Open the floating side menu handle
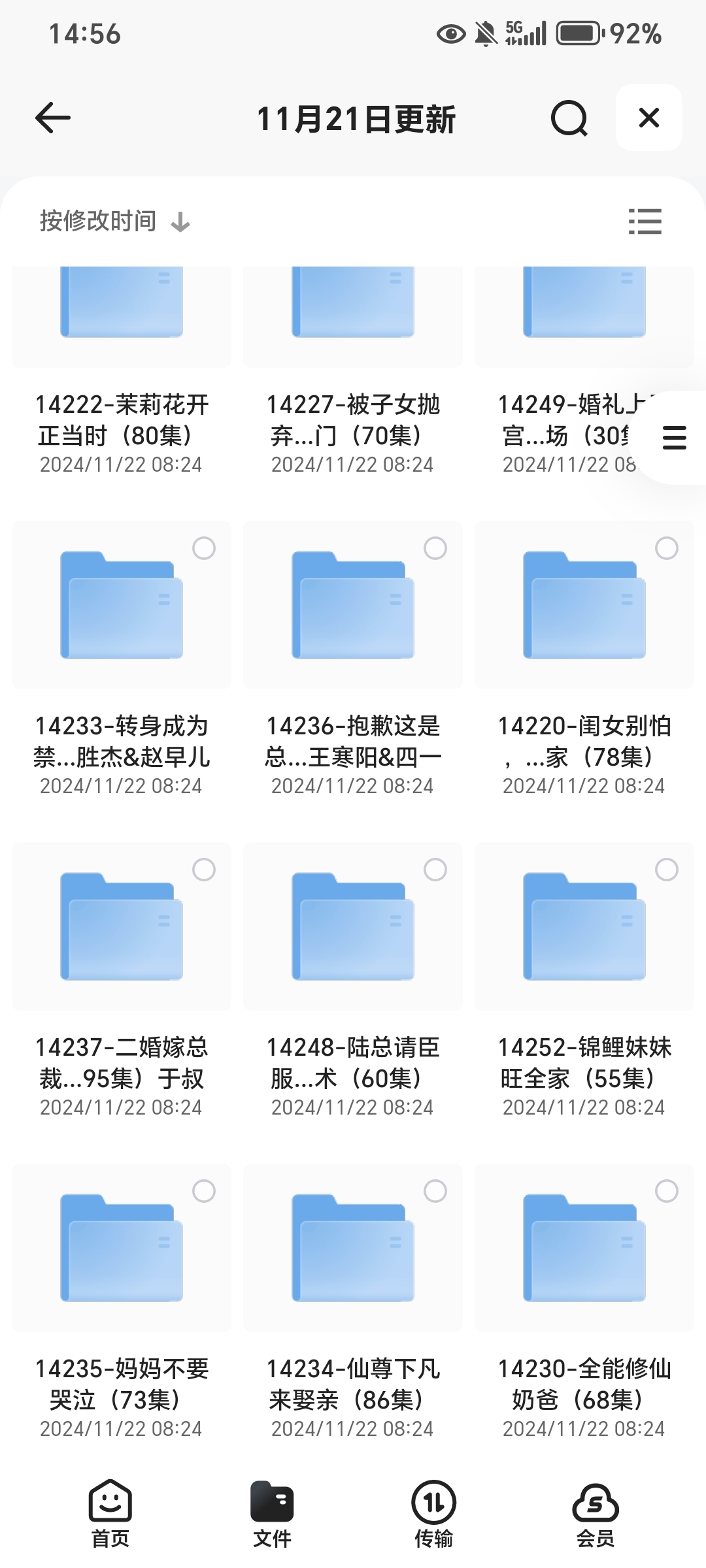706x1568 pixels. point(674,438)
